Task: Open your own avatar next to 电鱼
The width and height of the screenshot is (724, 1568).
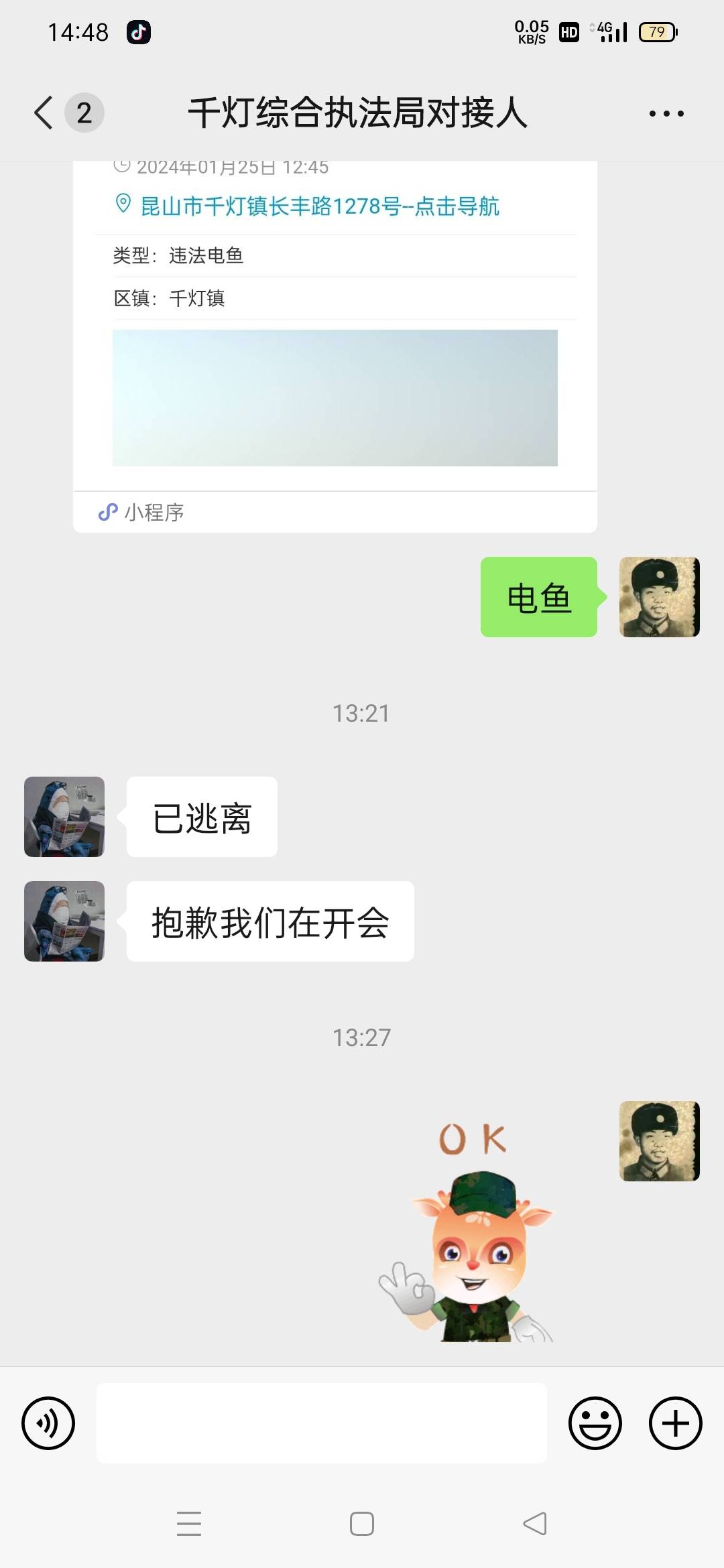Action: (660, 597)
